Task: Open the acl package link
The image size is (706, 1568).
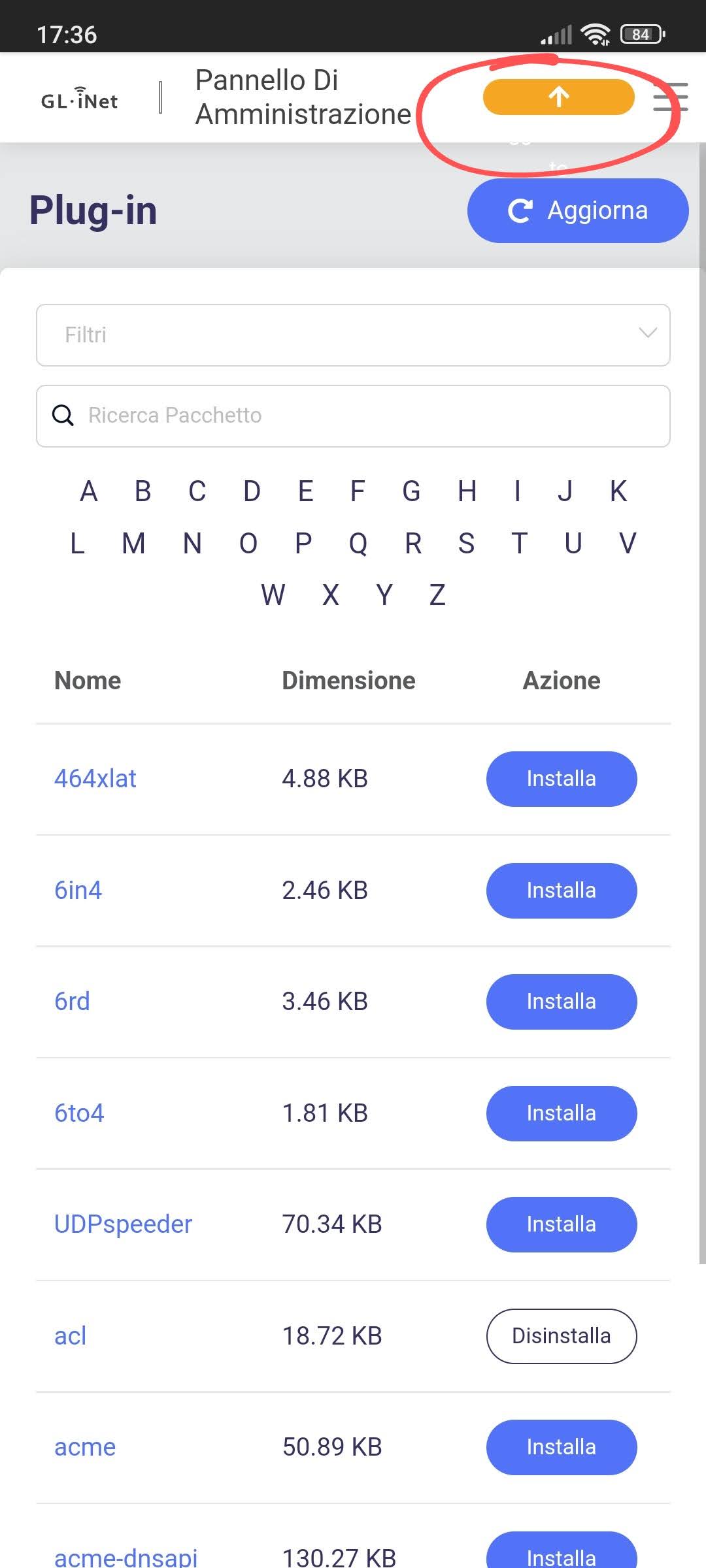Action: tap(70, 1336)
